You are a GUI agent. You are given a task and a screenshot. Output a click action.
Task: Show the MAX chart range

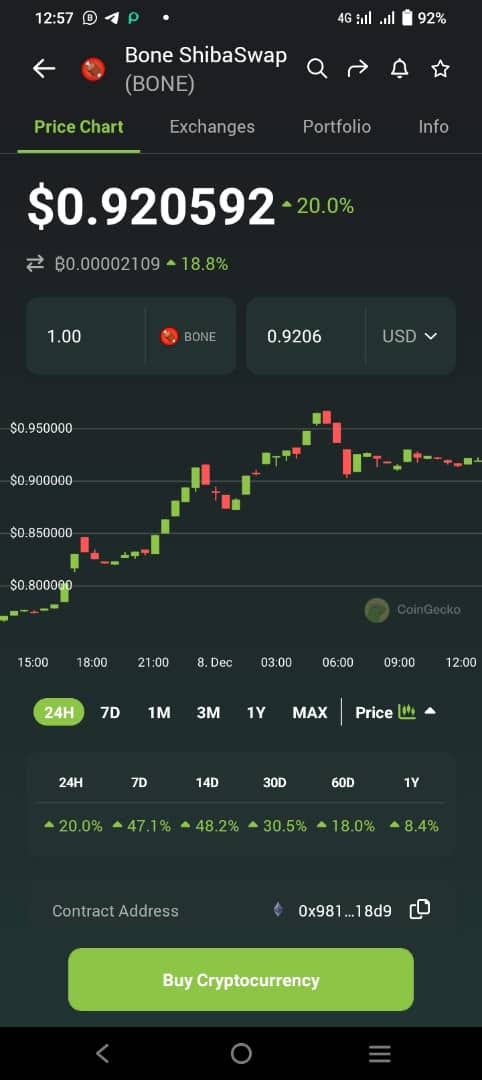[310, 713]
